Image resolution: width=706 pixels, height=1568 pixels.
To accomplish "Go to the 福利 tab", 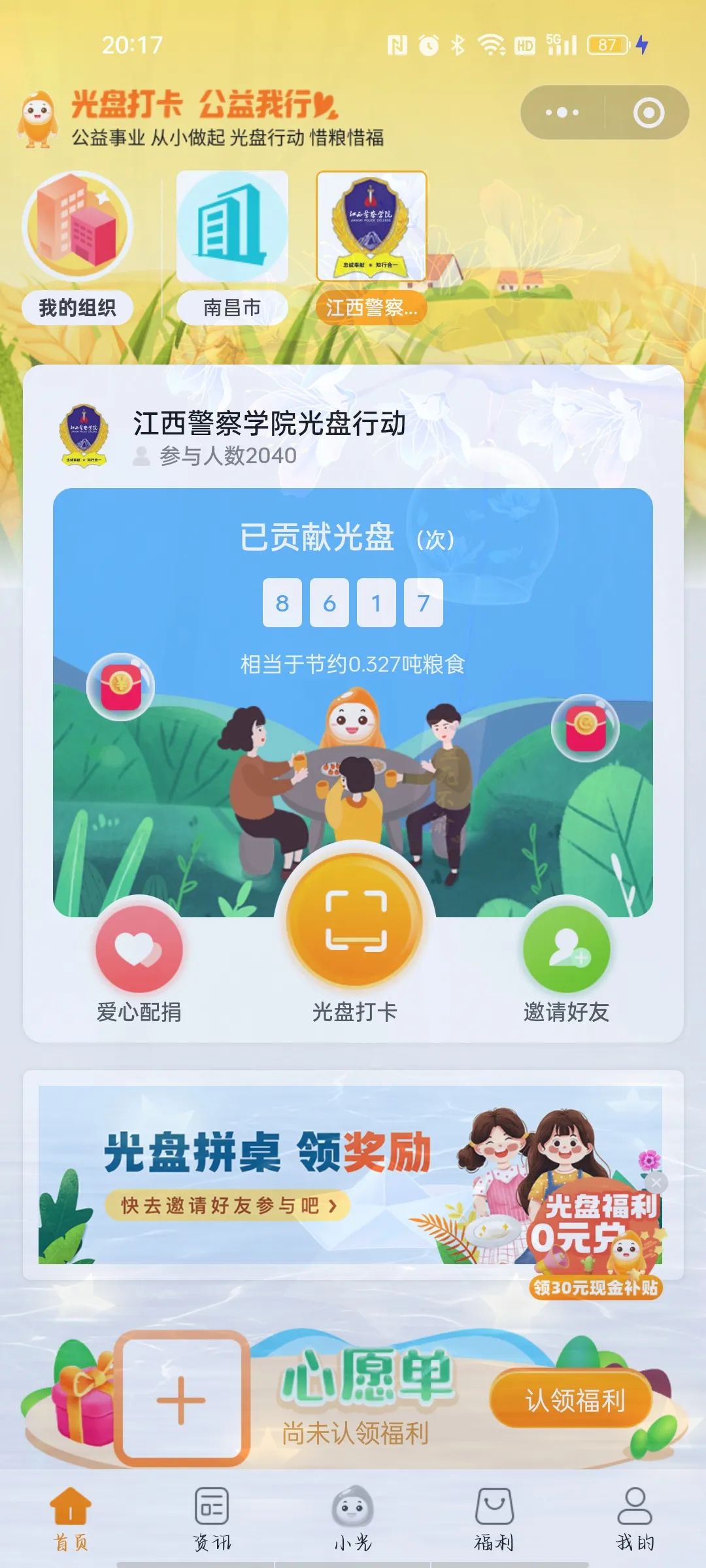I will (494, 1519).
